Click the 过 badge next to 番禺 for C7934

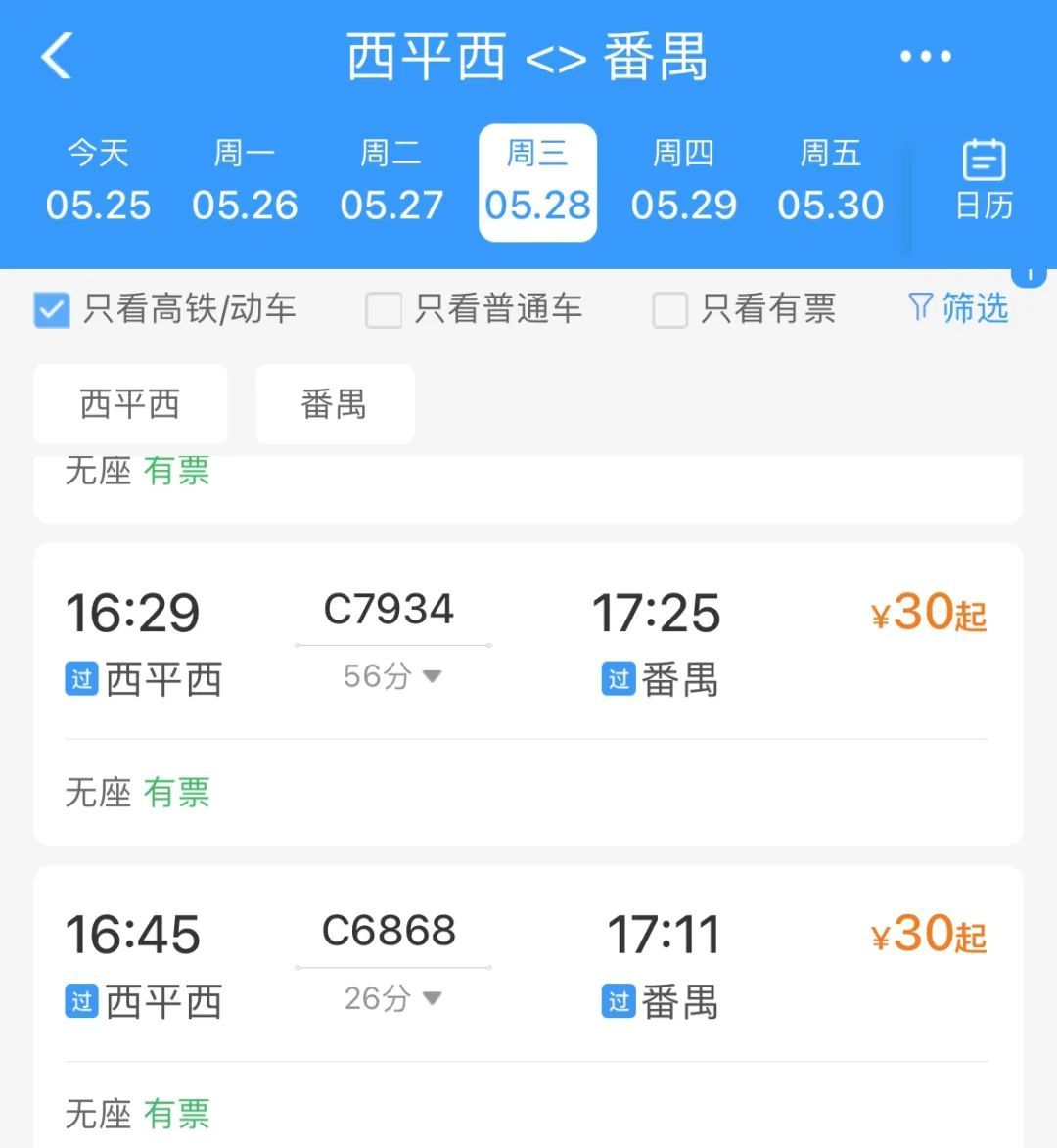point(617,678)
